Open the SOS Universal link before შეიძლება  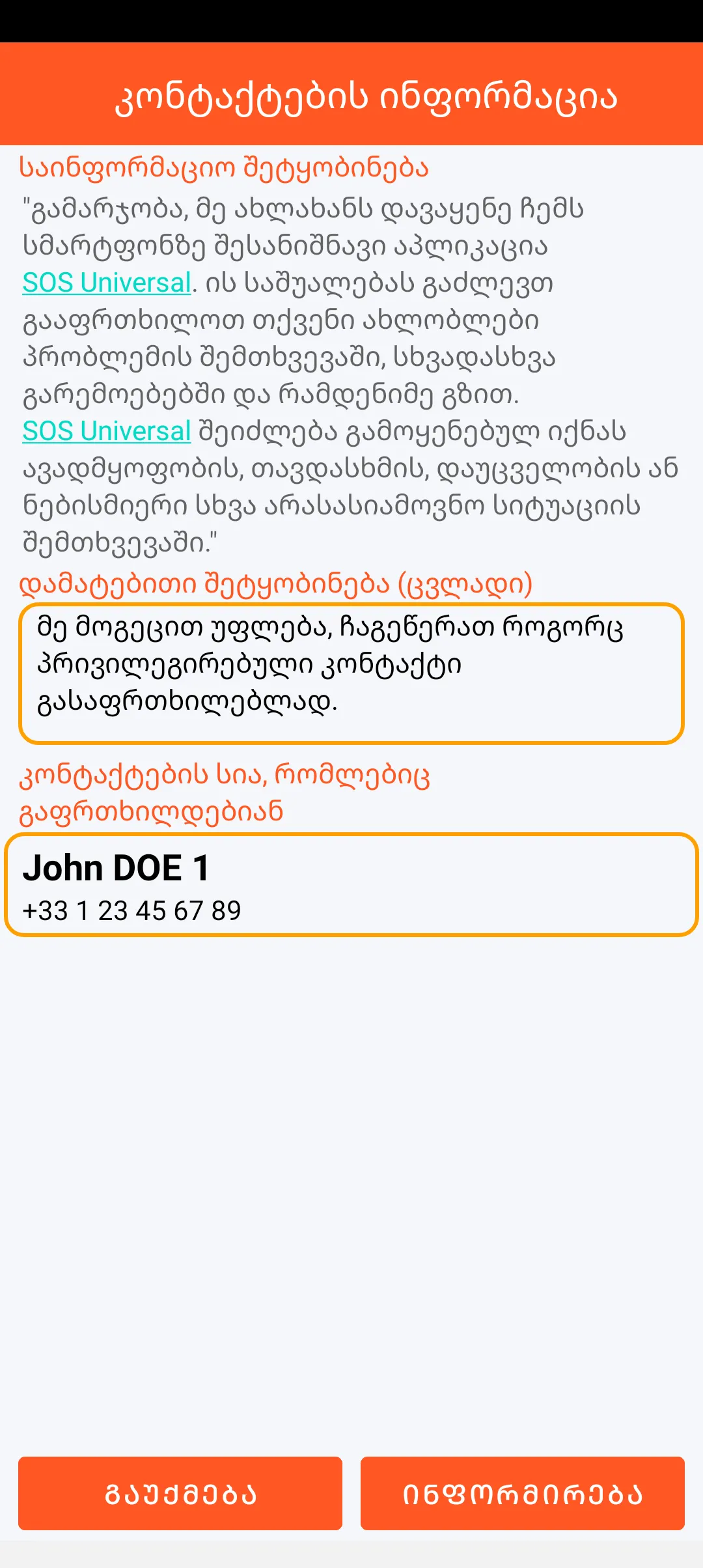coord(107,432)
